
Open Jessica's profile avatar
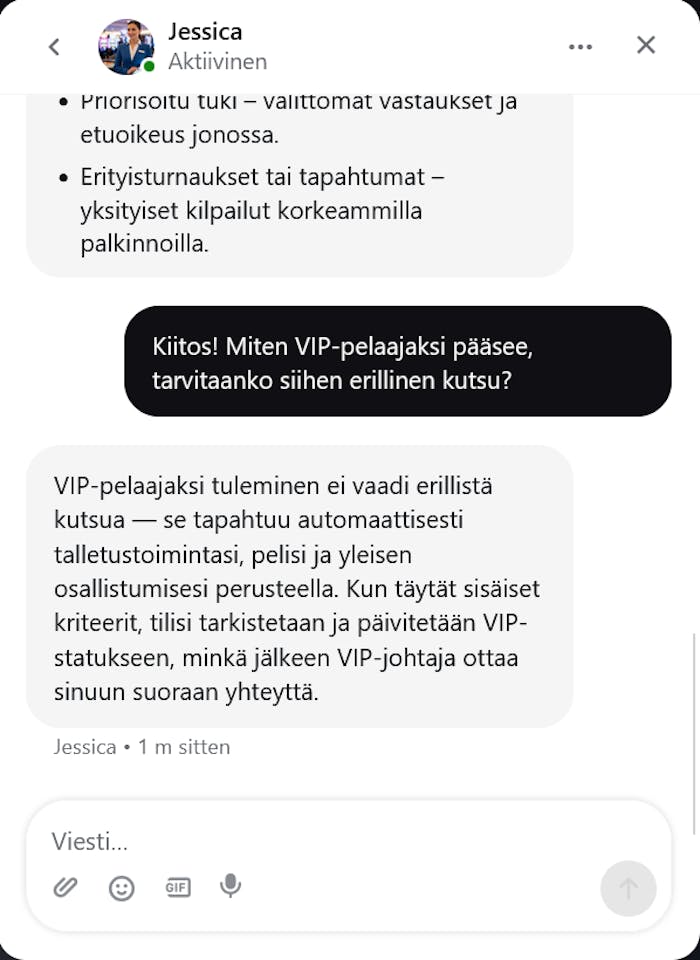[126, 46]
